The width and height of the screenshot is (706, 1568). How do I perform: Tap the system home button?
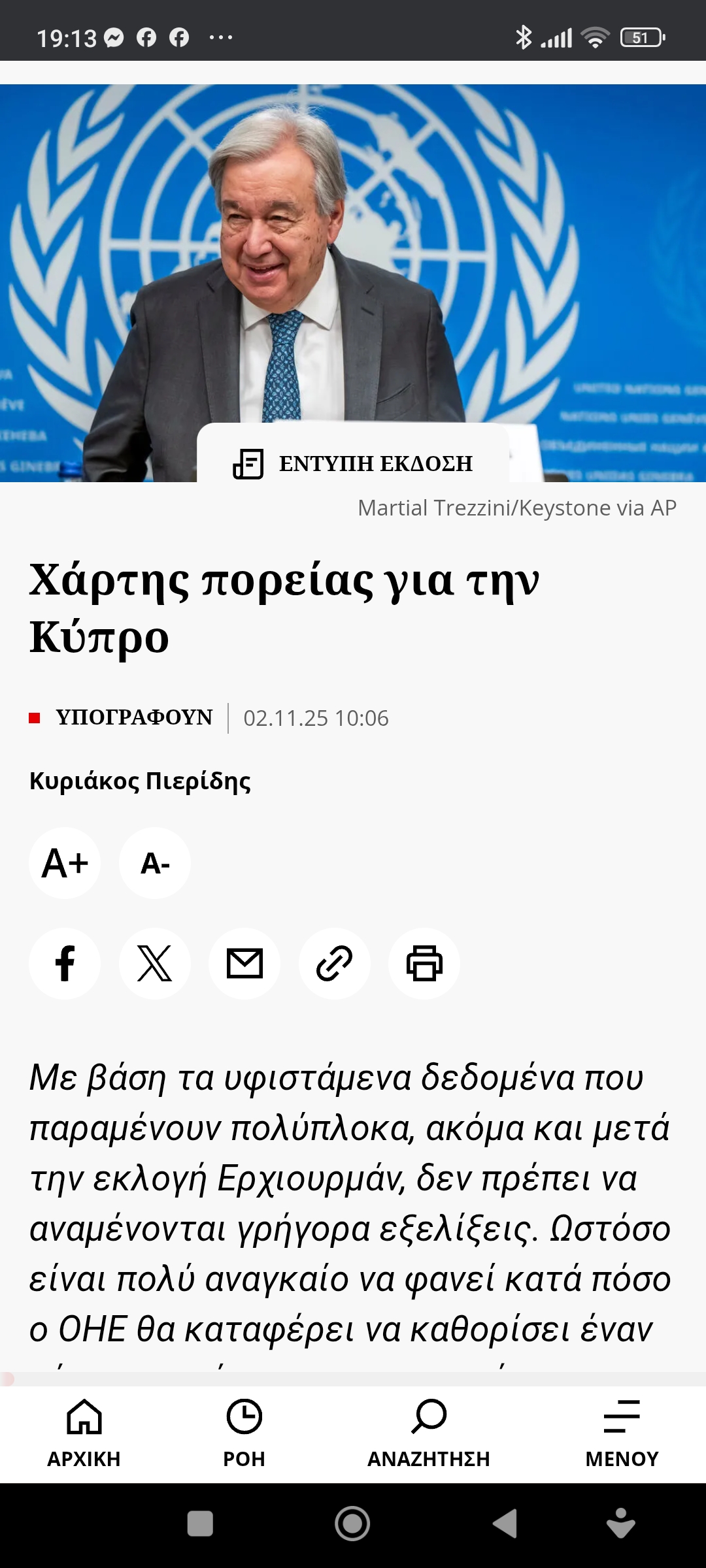pos(352,1524)
